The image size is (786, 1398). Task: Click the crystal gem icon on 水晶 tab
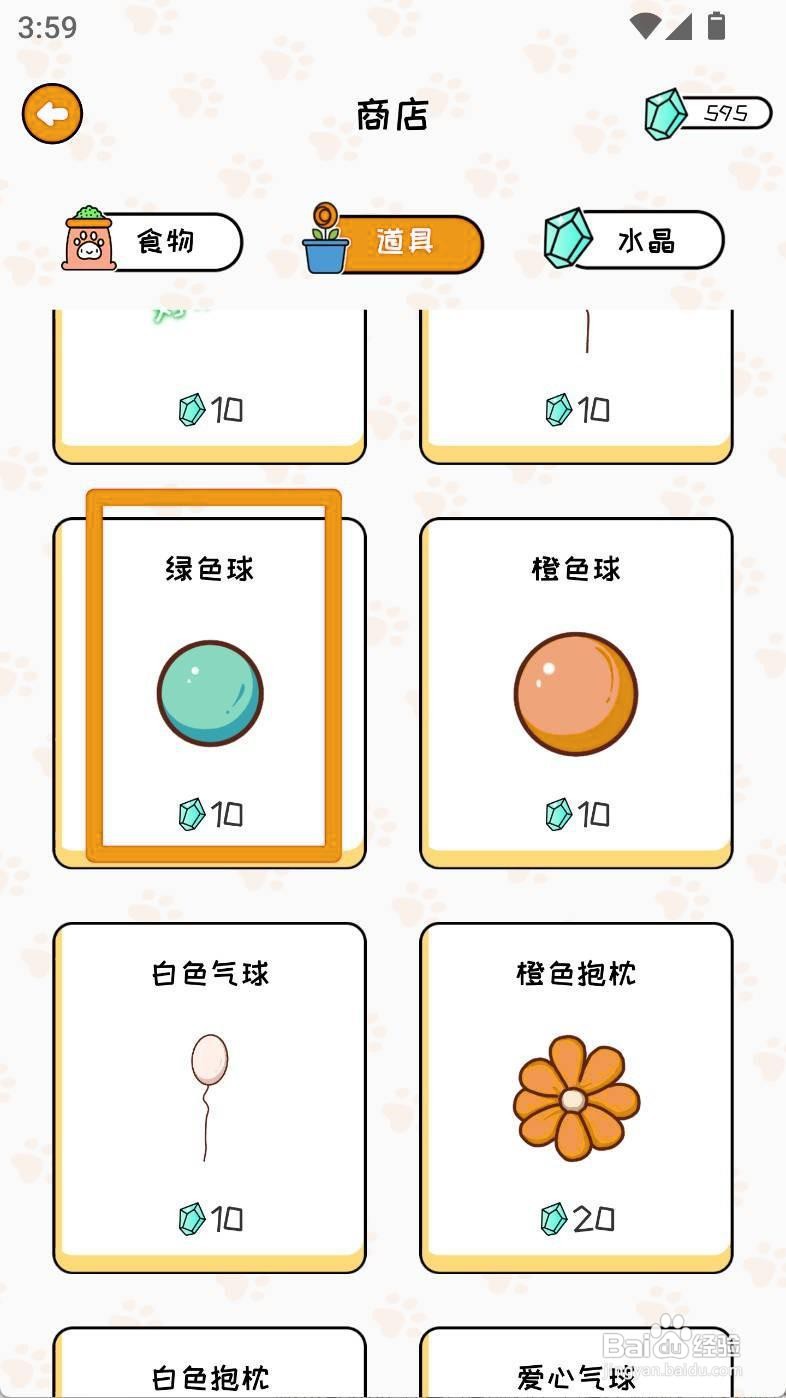[x=567, y=238]
